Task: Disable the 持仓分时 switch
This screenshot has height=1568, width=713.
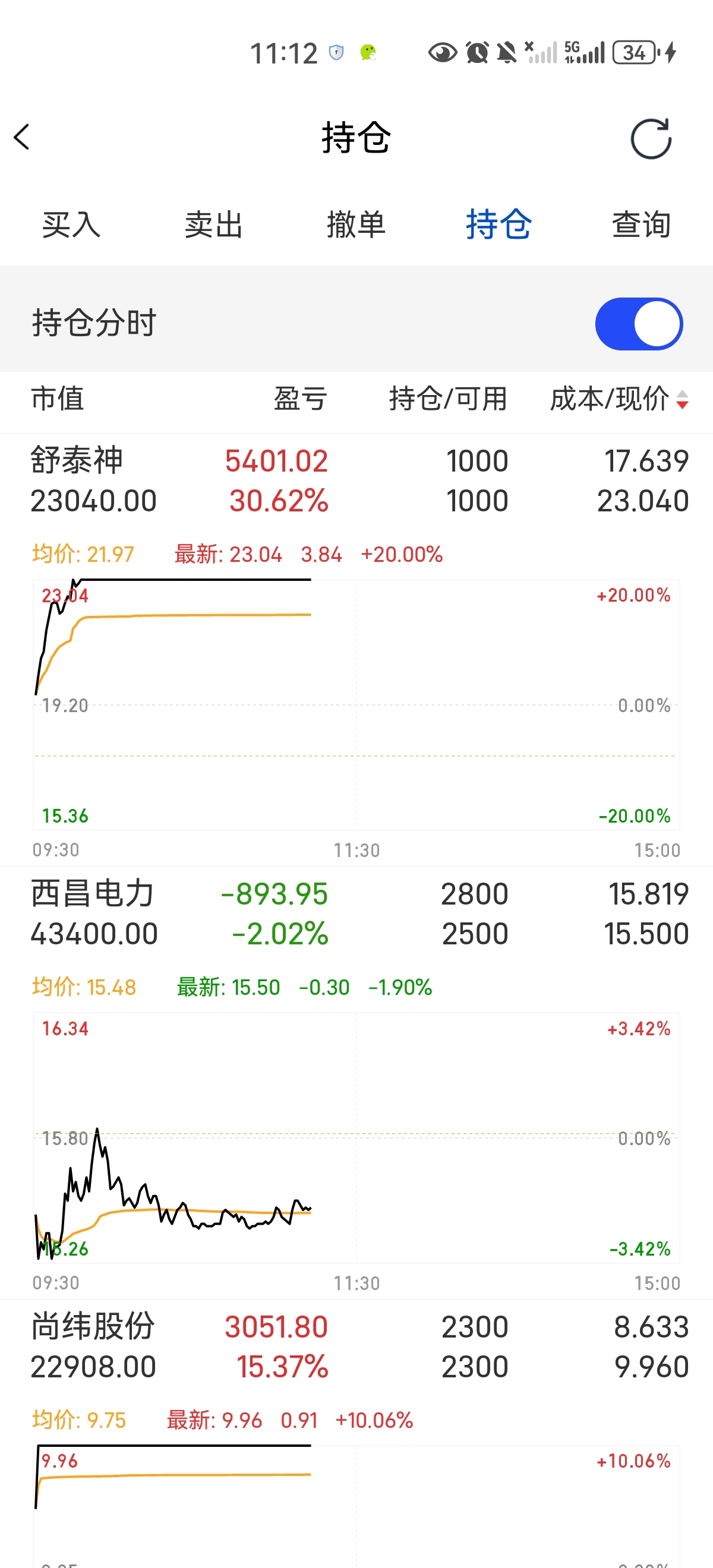Action: (639, 324)
